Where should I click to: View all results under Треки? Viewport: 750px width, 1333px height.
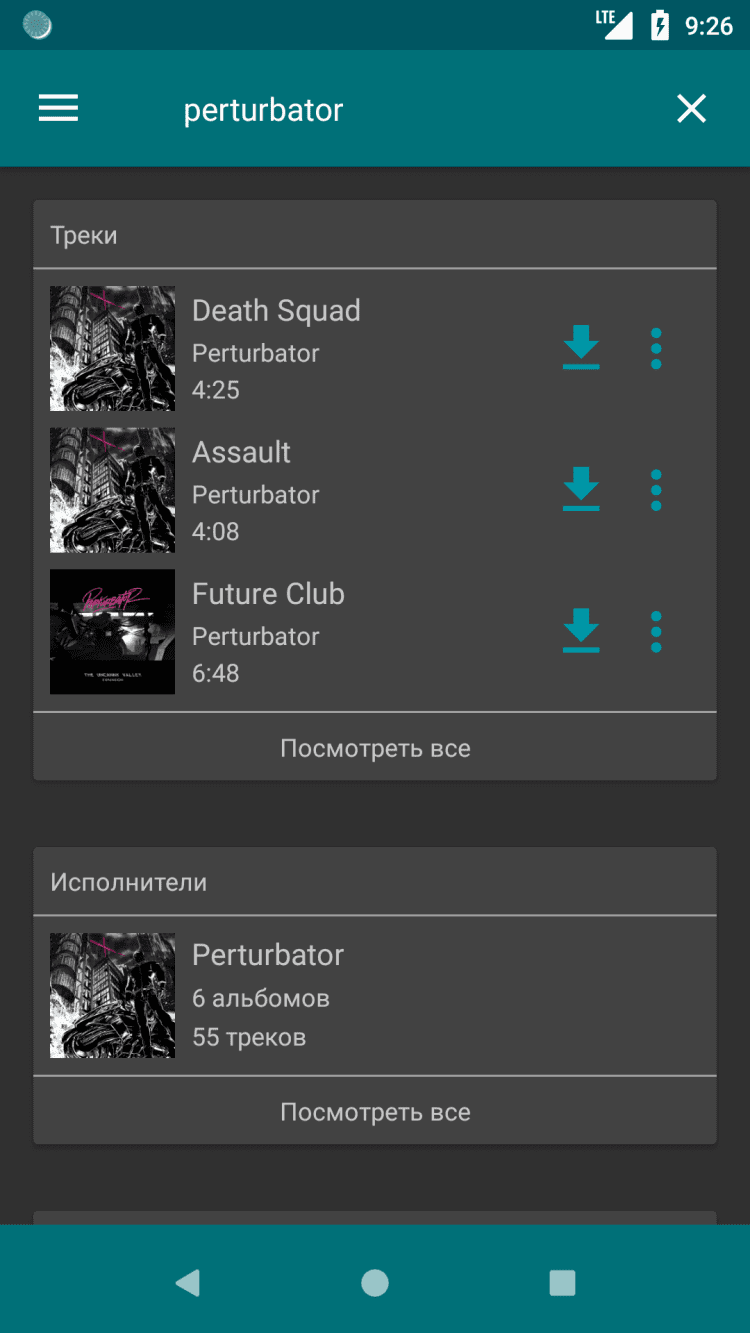point(375,748)
